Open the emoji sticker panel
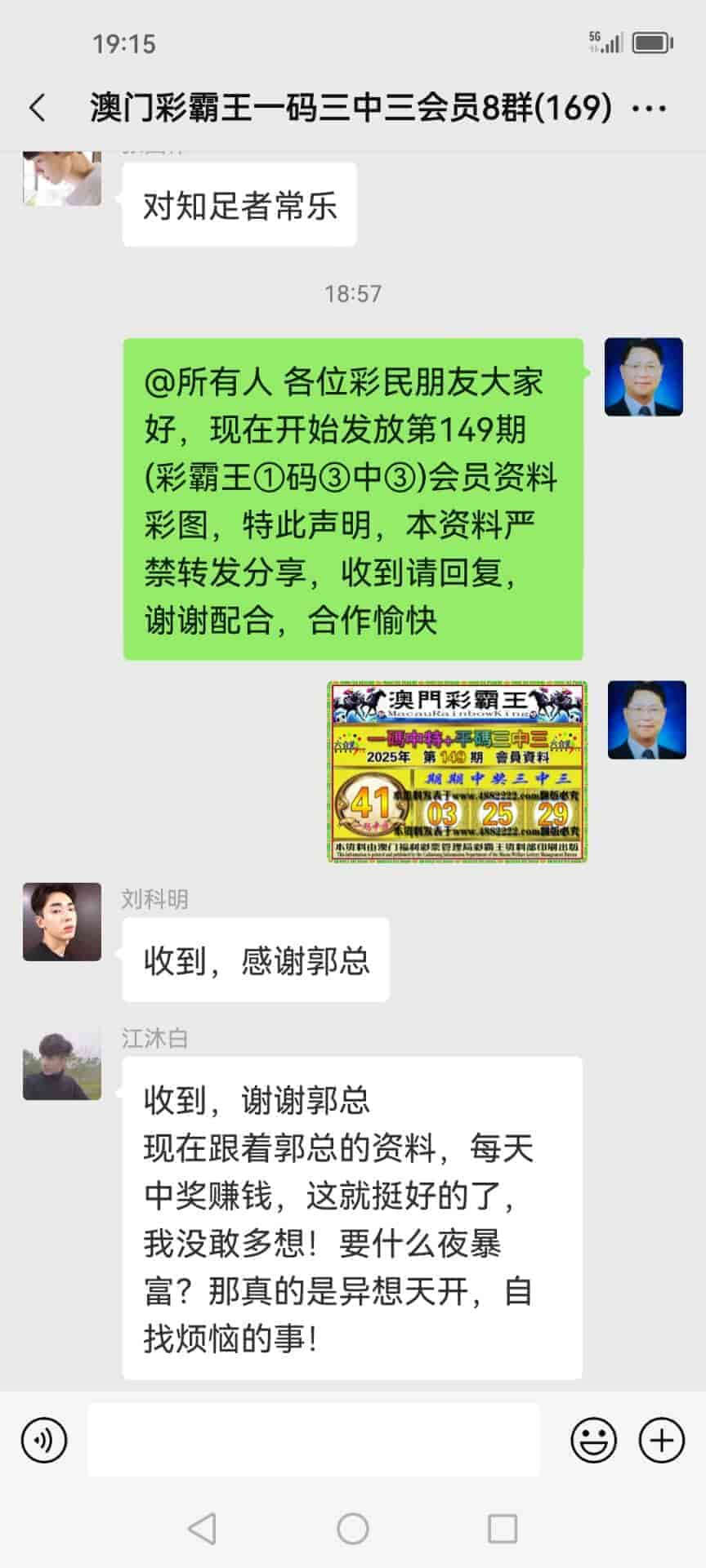This screenshot has width=706, height=1568. (x=593, y=1441)
